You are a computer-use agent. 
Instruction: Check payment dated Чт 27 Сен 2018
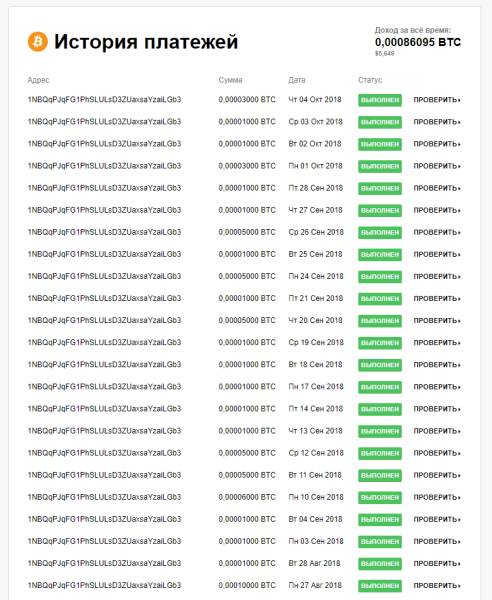[x=437, y=210]
